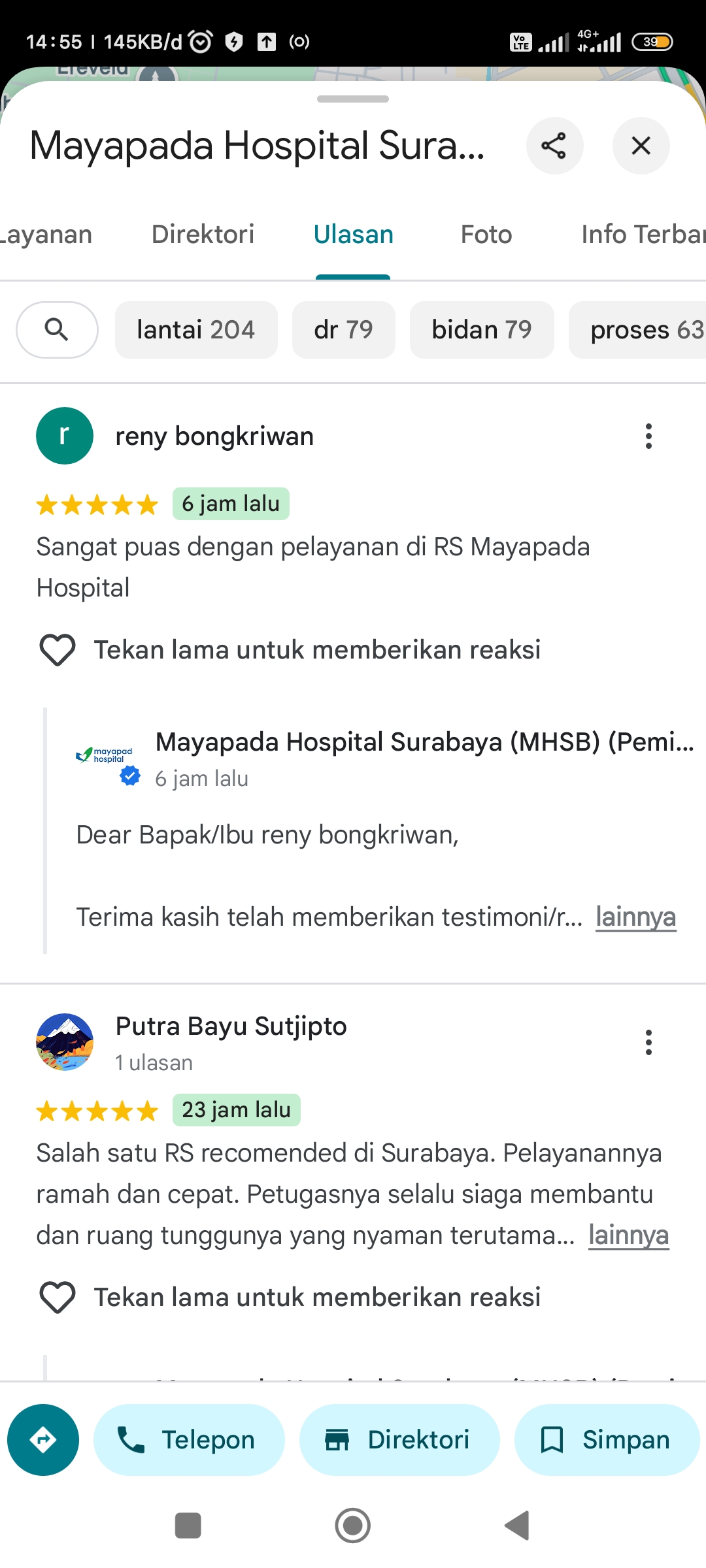Switch to the Direktori tab
Screen dimensions: 706x1568
203,235
